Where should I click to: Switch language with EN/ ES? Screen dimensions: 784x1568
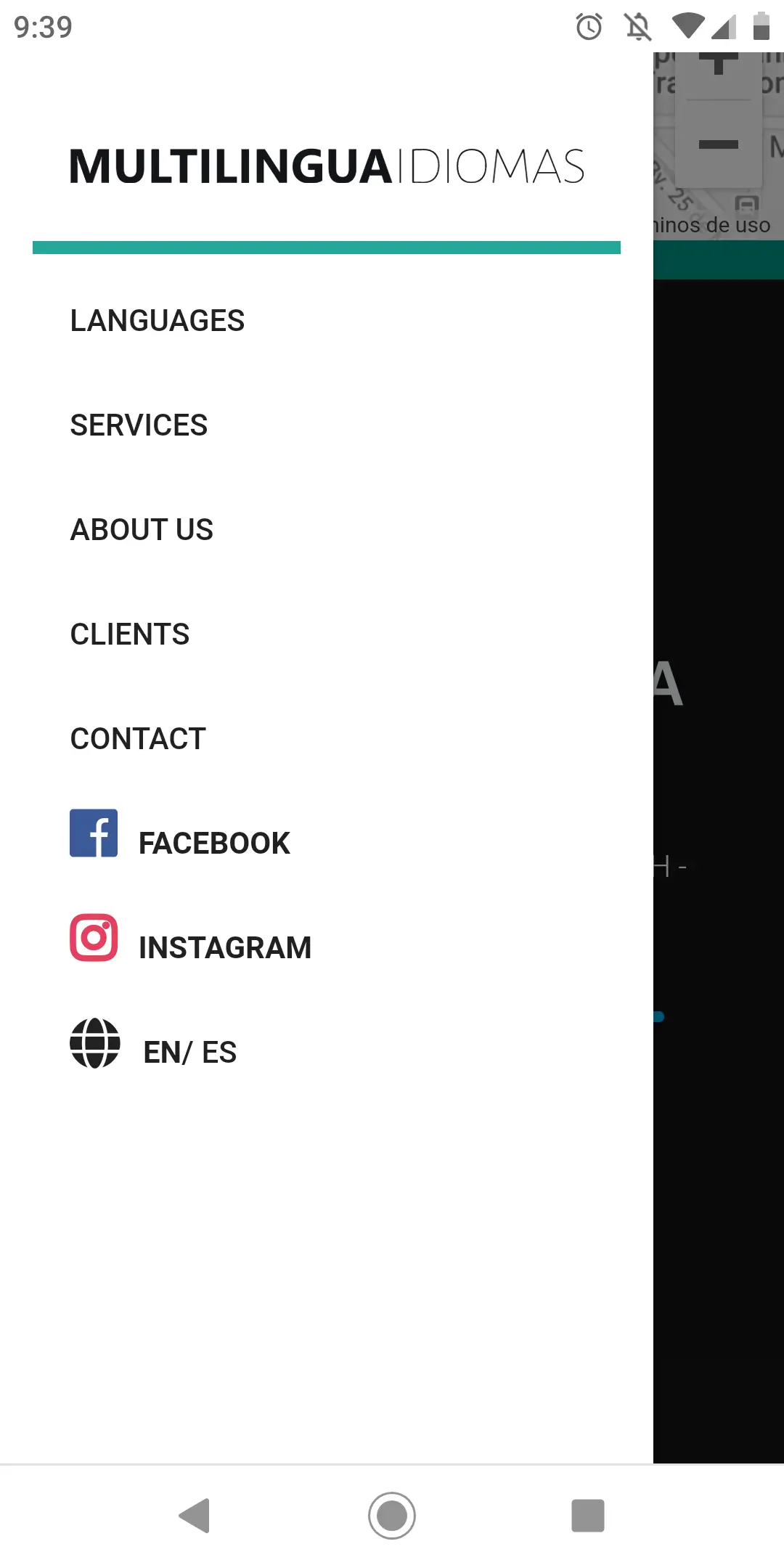pos(189,1052)
